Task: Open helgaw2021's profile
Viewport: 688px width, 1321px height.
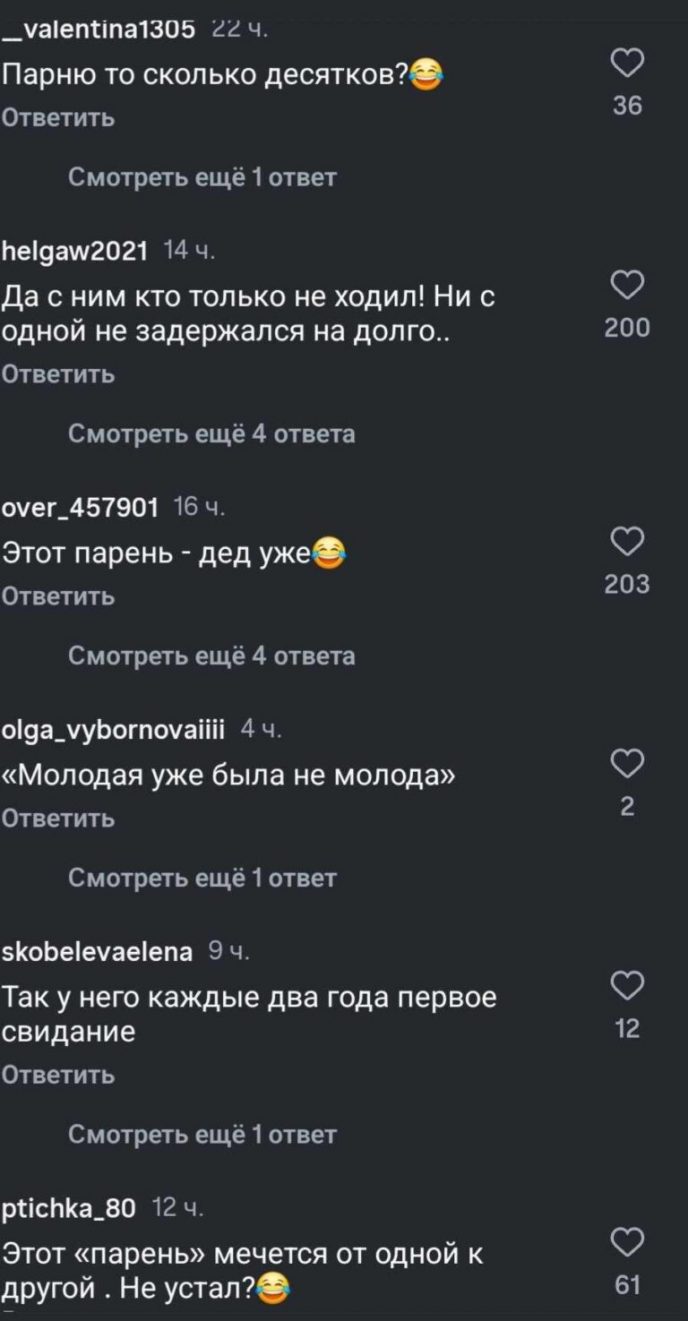Action: coord(76,248)
